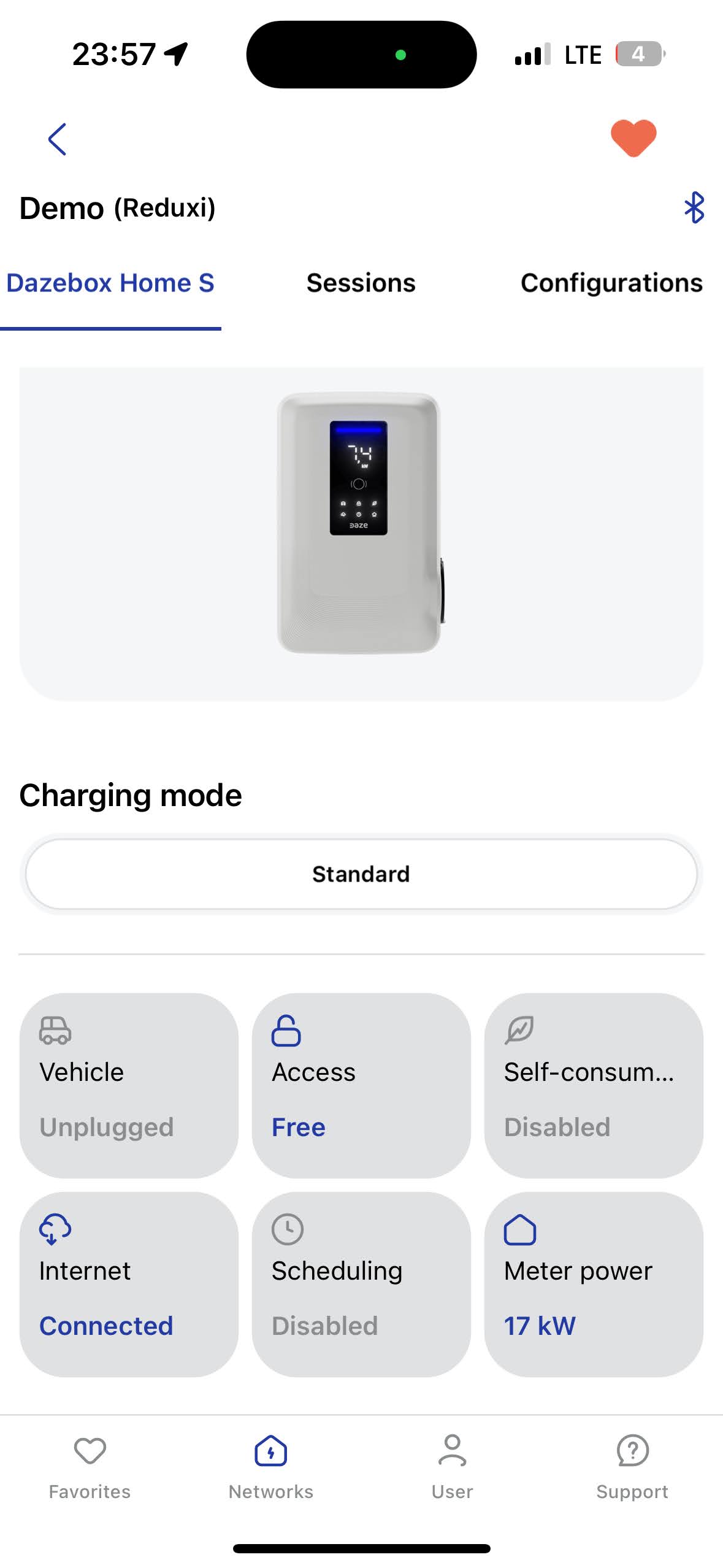723x1568 pixels.
Task: Remove this charger from favorites
Action: pyautogui.click(x=633, y=137)
